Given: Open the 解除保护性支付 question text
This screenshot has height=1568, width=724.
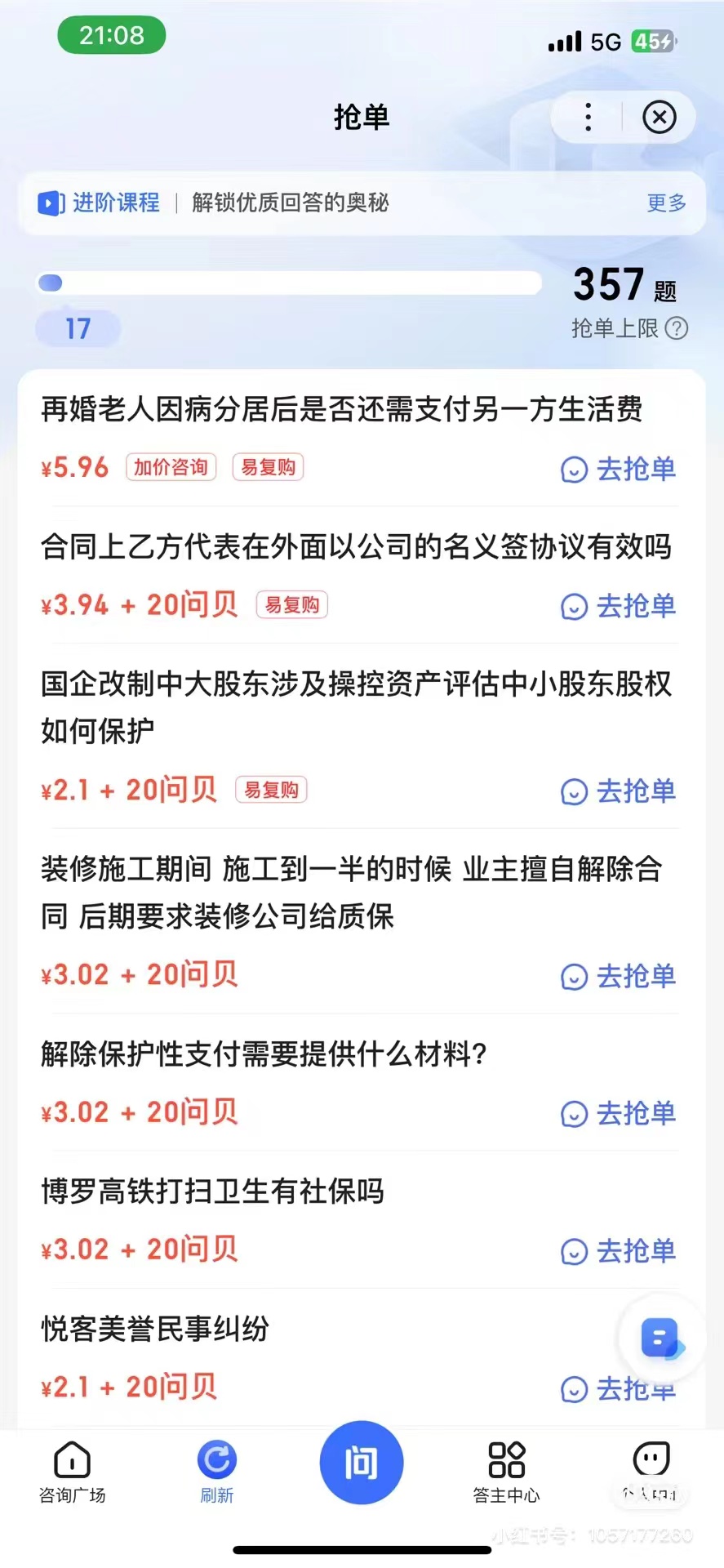Looking at the screenshot, I should click(264, 1054).
